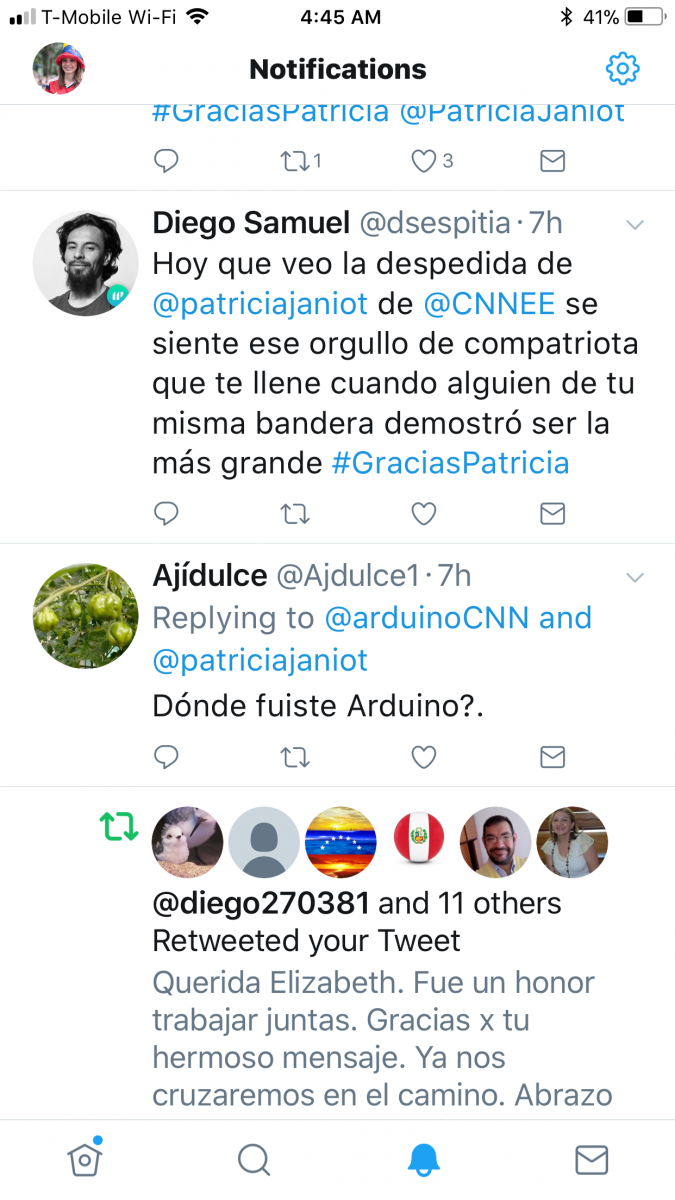The height and width of the screenshot is (1200, 675).
Task: Send Ajídulce's tweet via direct message
Action: [552, 757]
